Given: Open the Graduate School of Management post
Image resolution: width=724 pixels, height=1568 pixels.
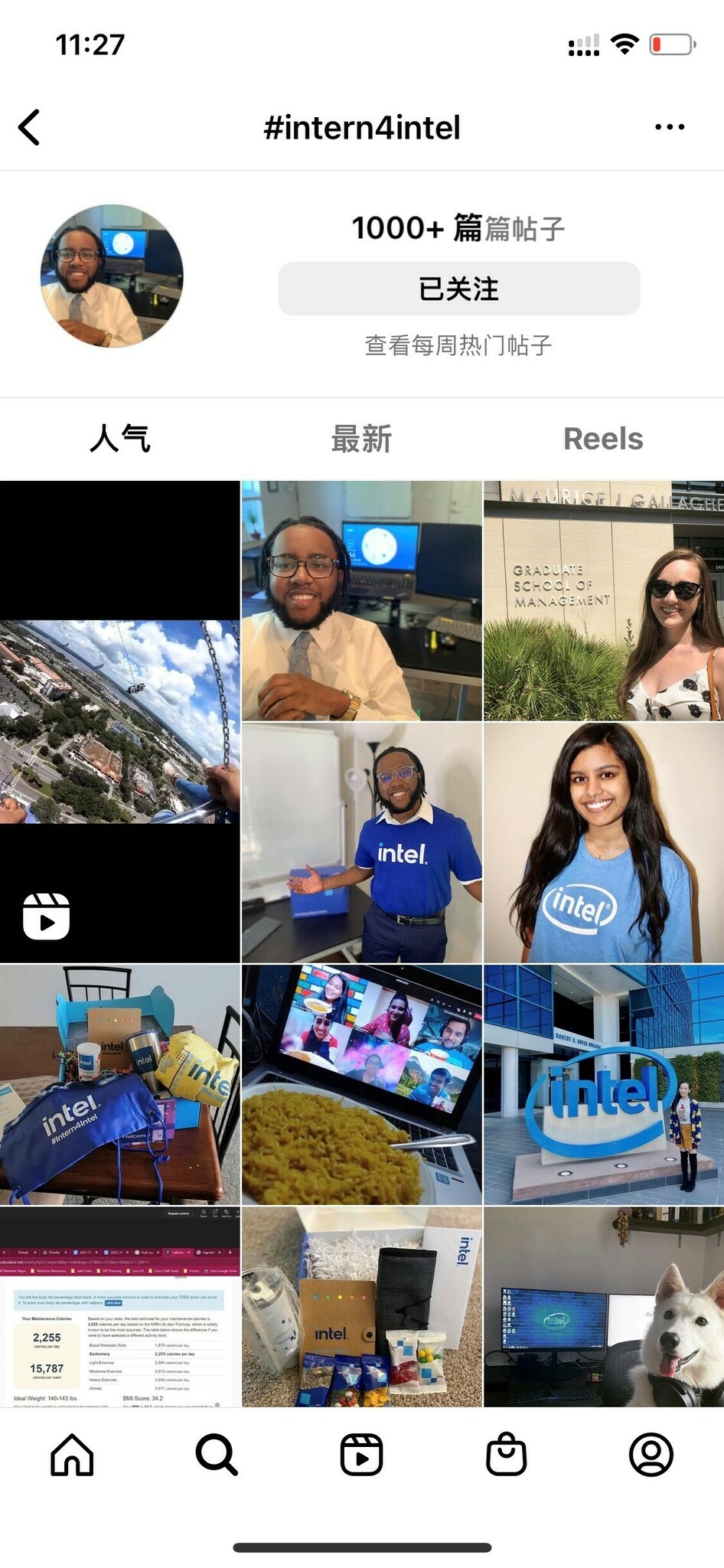Looking at the screenshot, I should [x=604, y=600].
